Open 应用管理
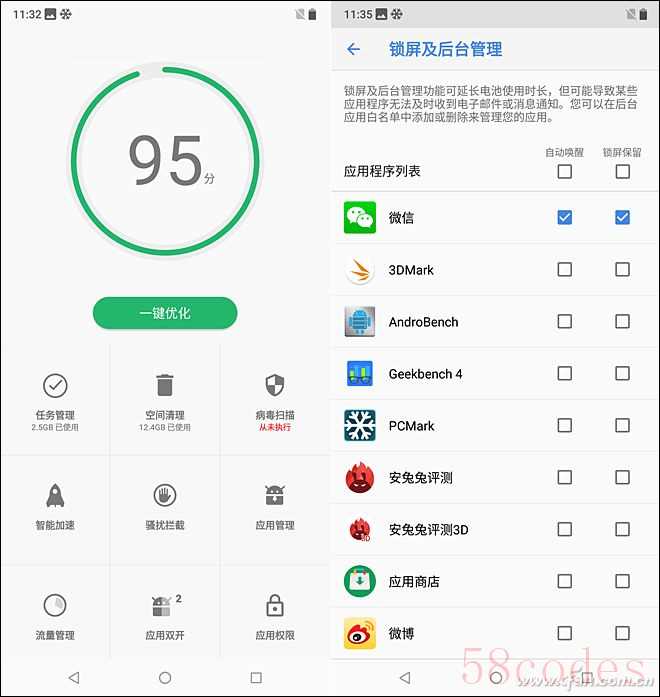The height and width of the screenshot is (697, 660). click(275, 508)
